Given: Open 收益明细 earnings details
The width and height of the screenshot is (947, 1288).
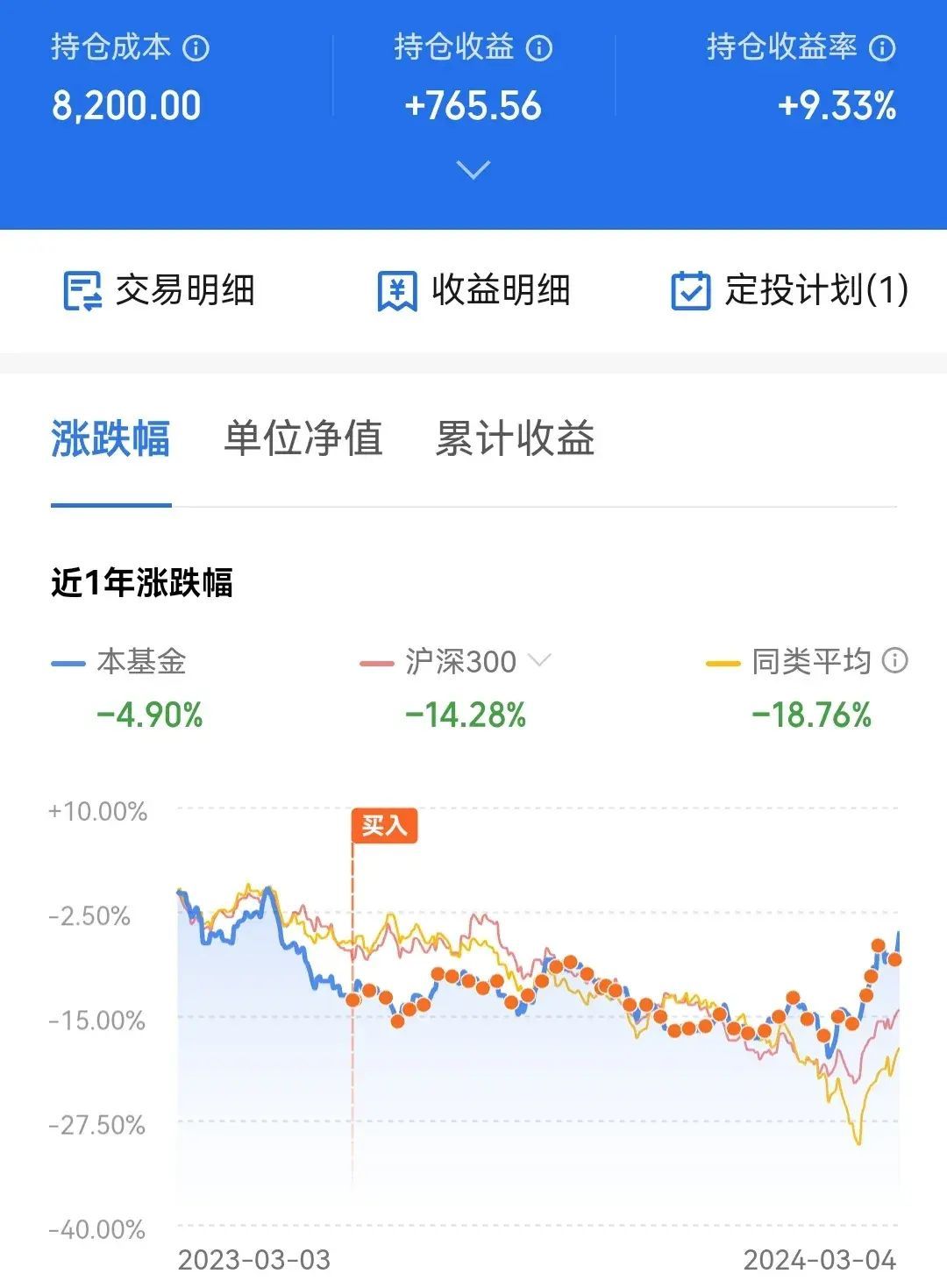Looking at the screenshot, I should coord(474,291).
